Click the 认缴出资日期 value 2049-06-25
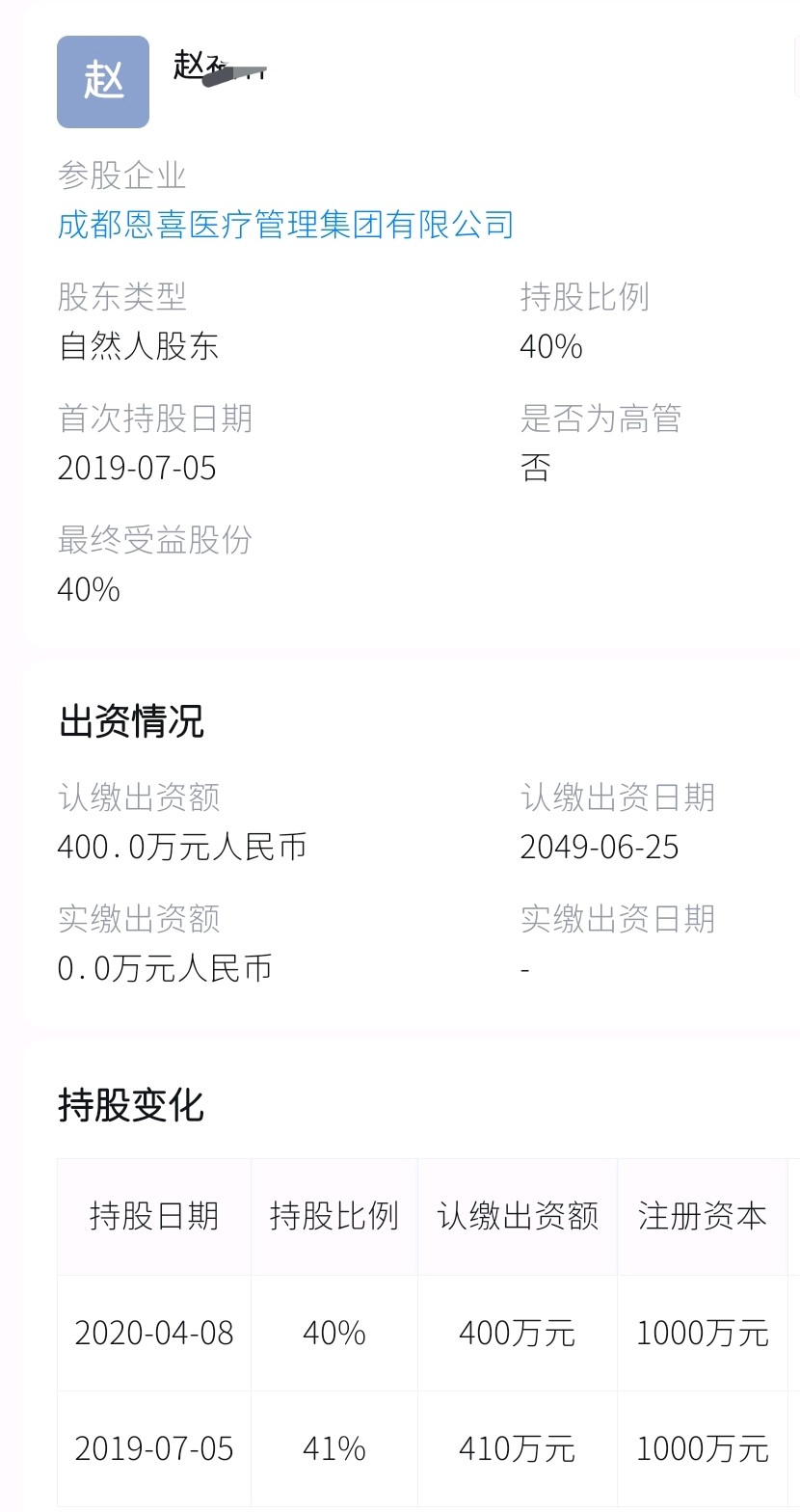The height and width of the screenshot is (1512, 800). (600, 847)
